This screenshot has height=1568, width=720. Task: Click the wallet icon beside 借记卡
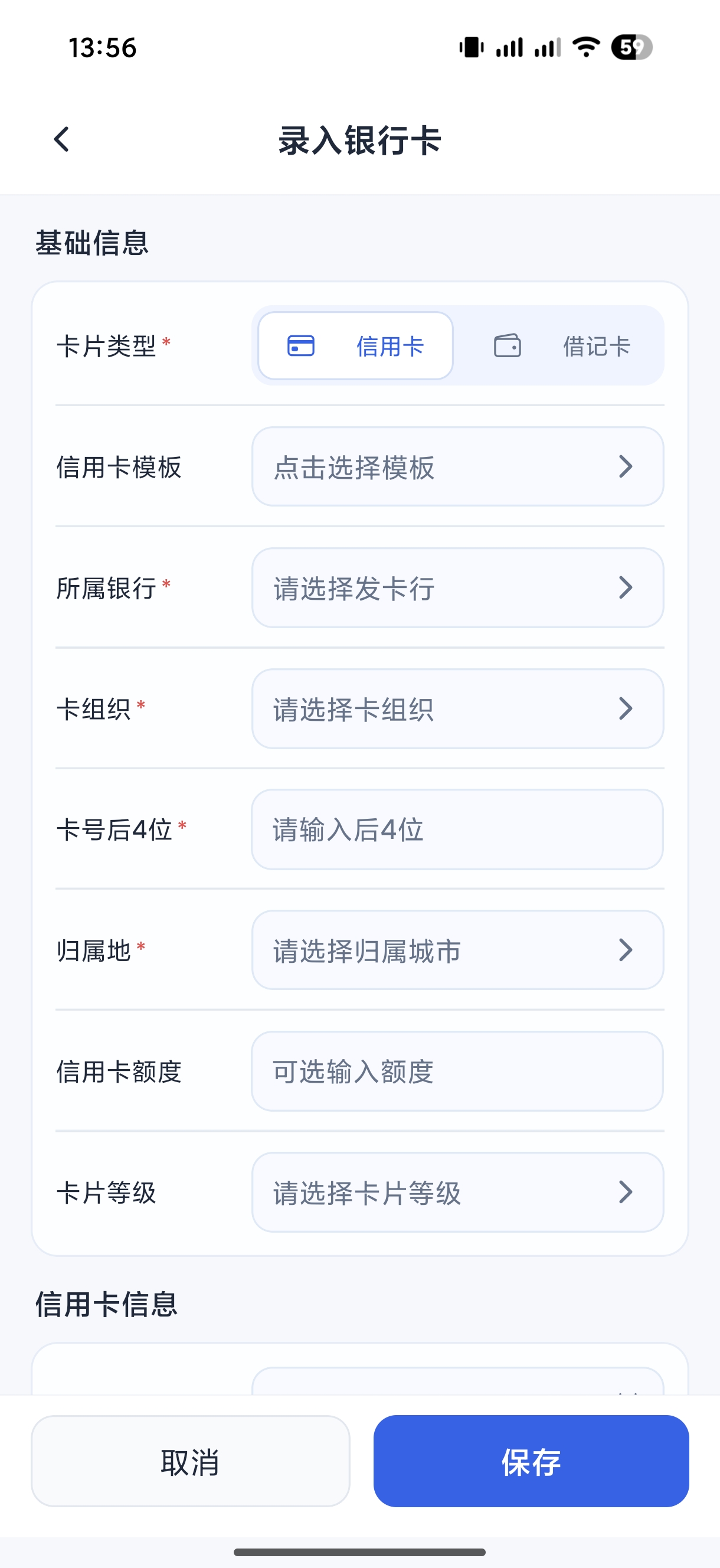508,346
